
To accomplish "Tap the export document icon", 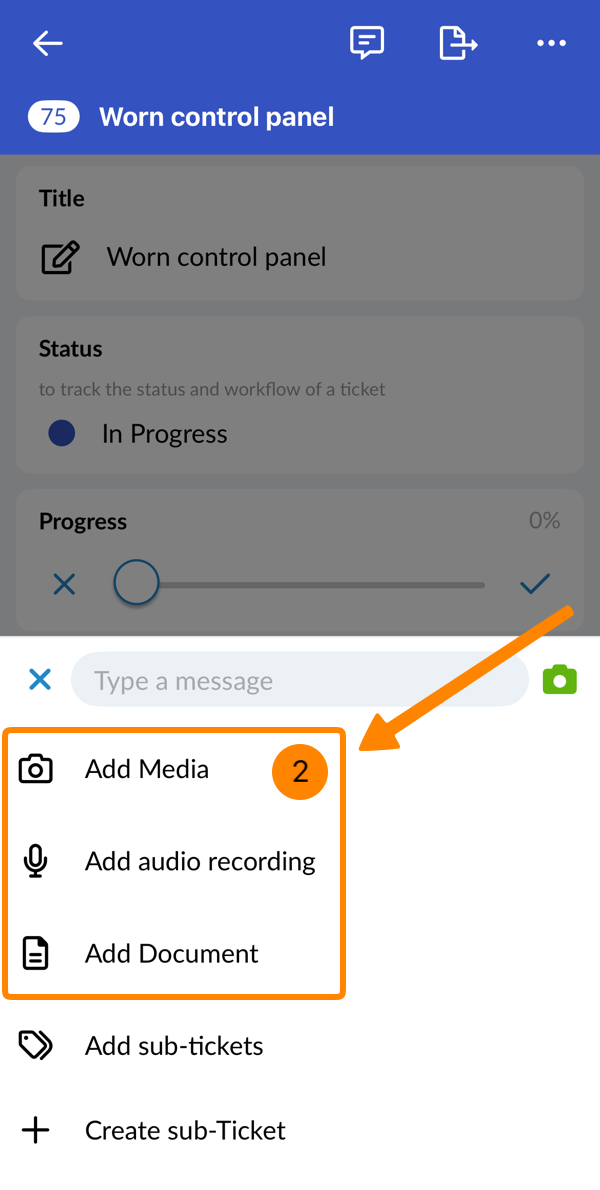I will 457,43.
